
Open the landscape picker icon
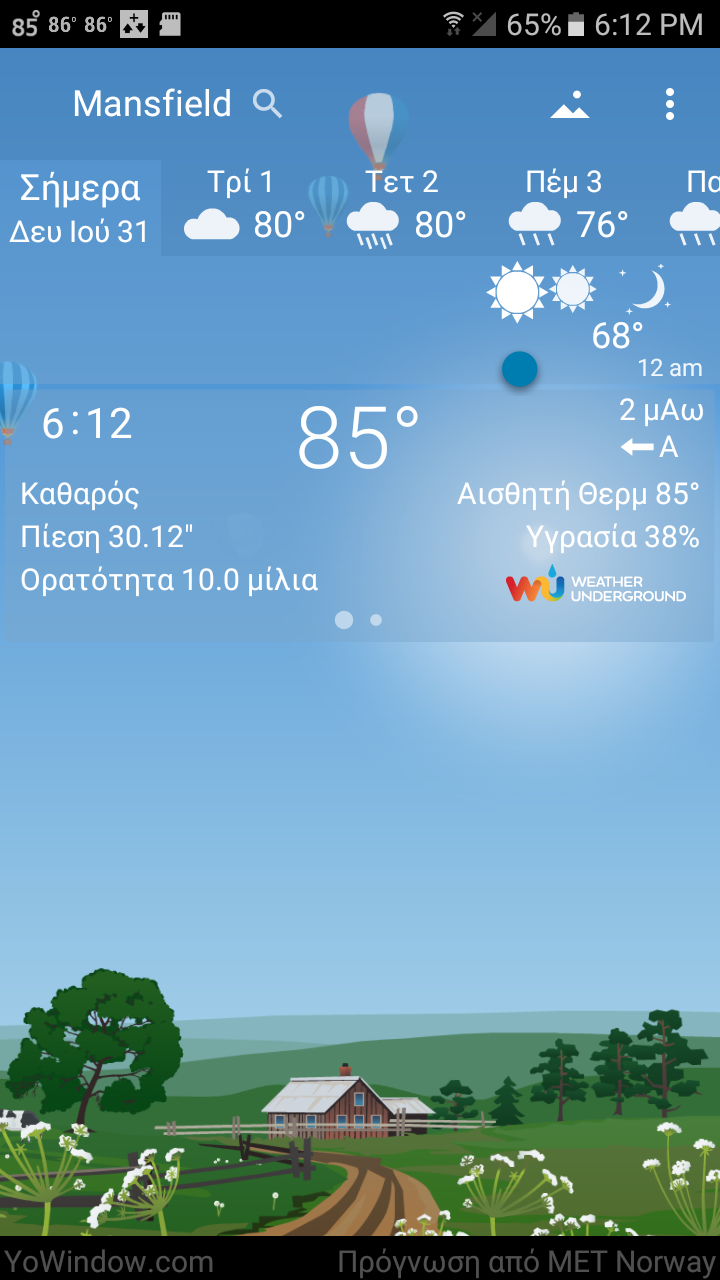tap(569, 104)
